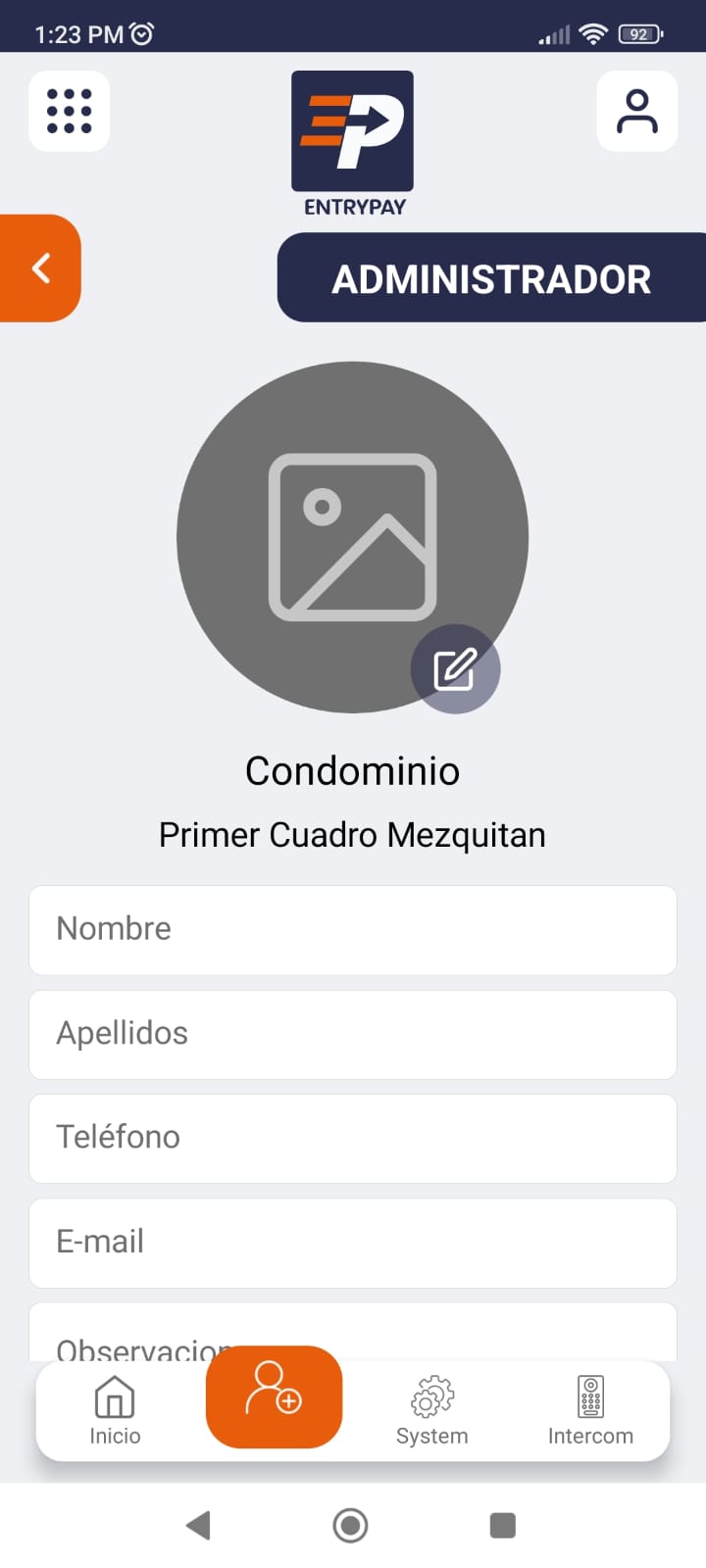Switch to the System tab
Screen dimensions: 706x1568
click(431, 1409)
